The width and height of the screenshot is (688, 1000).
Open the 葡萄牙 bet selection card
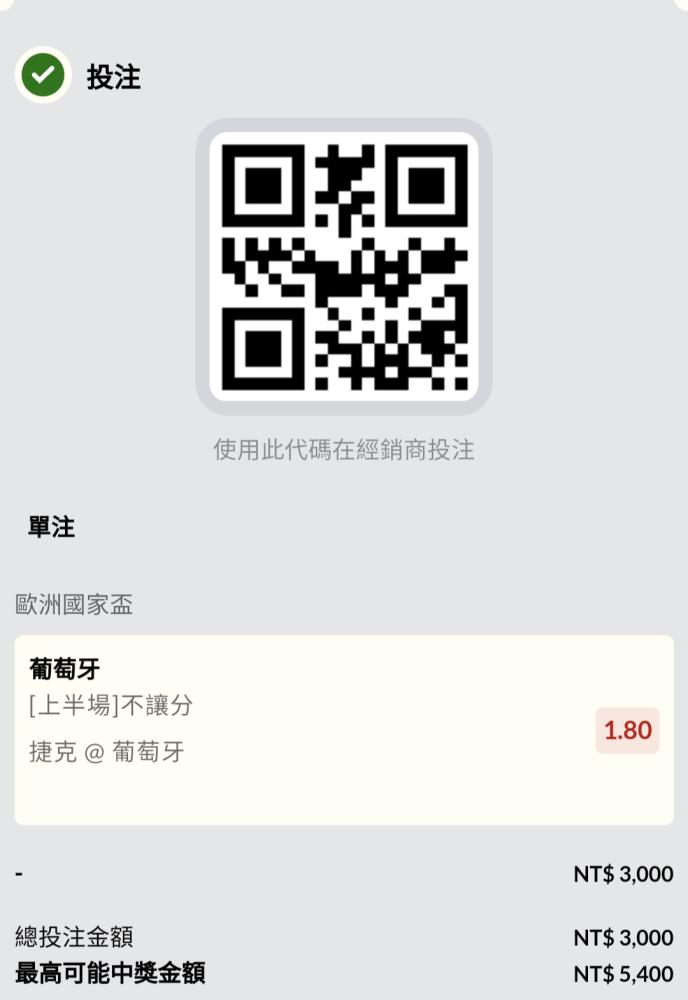[x=300, y=730]
